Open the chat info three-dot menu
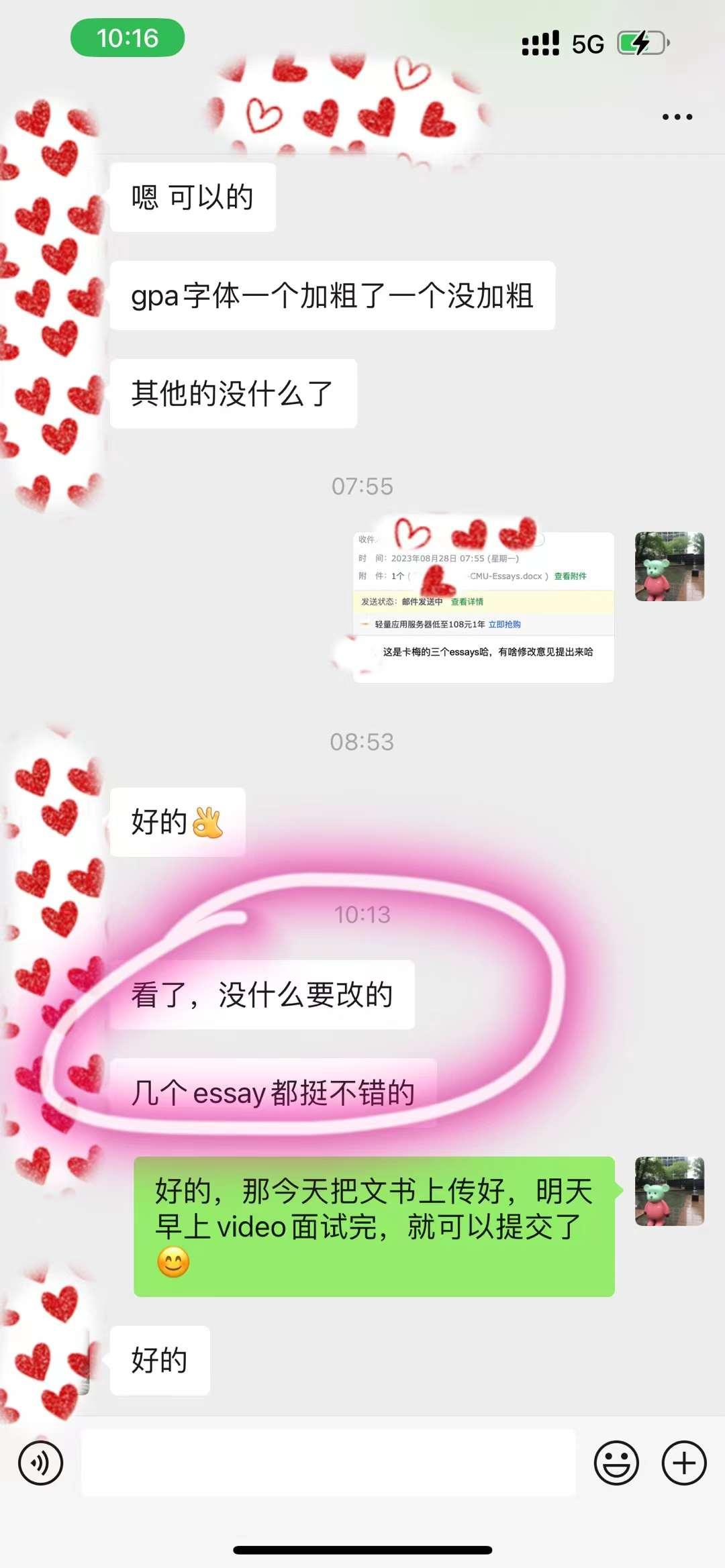The width and height of the screenshot is (725, 1568). pos(677,117)
